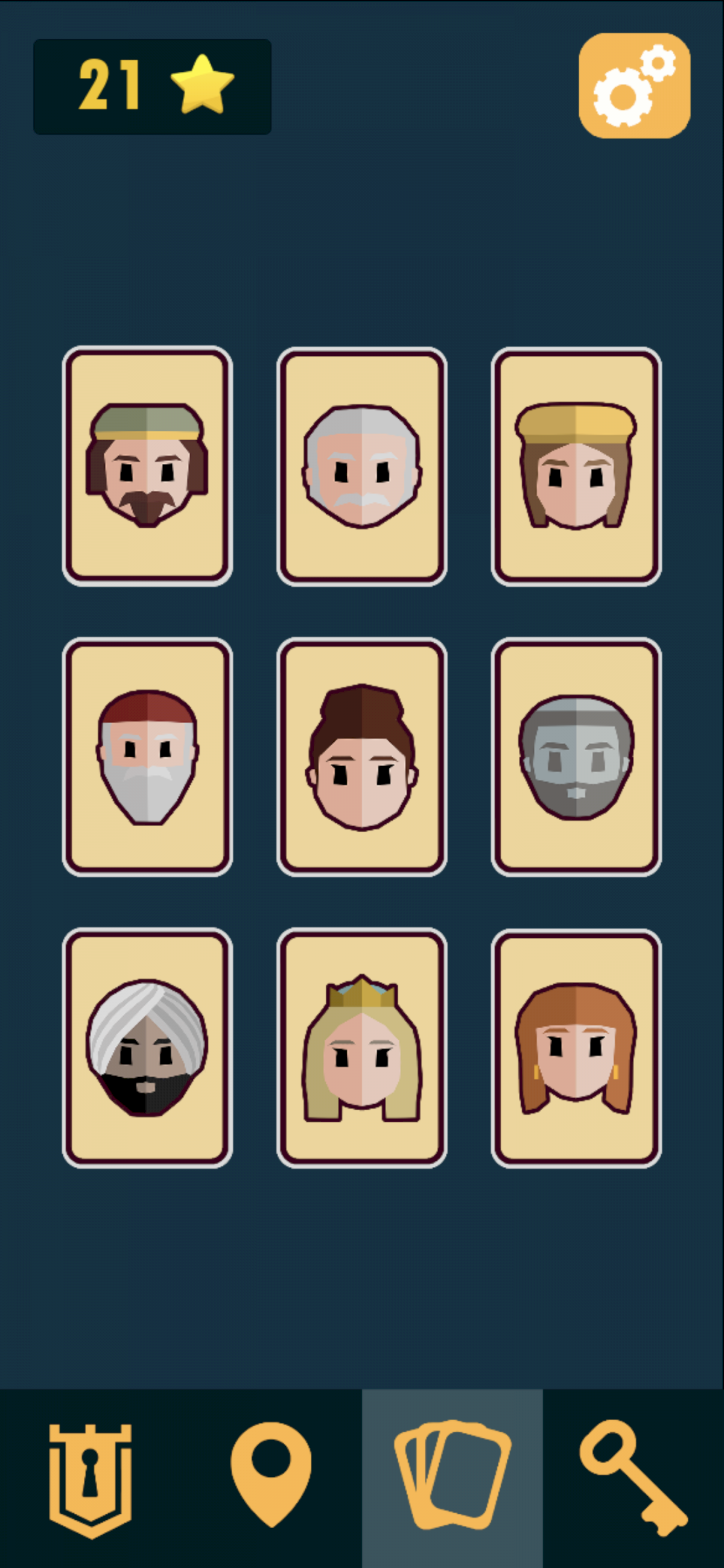Switch to the castle shield tab
This screenshot has width=724, height=1568.
point(90,1480)
